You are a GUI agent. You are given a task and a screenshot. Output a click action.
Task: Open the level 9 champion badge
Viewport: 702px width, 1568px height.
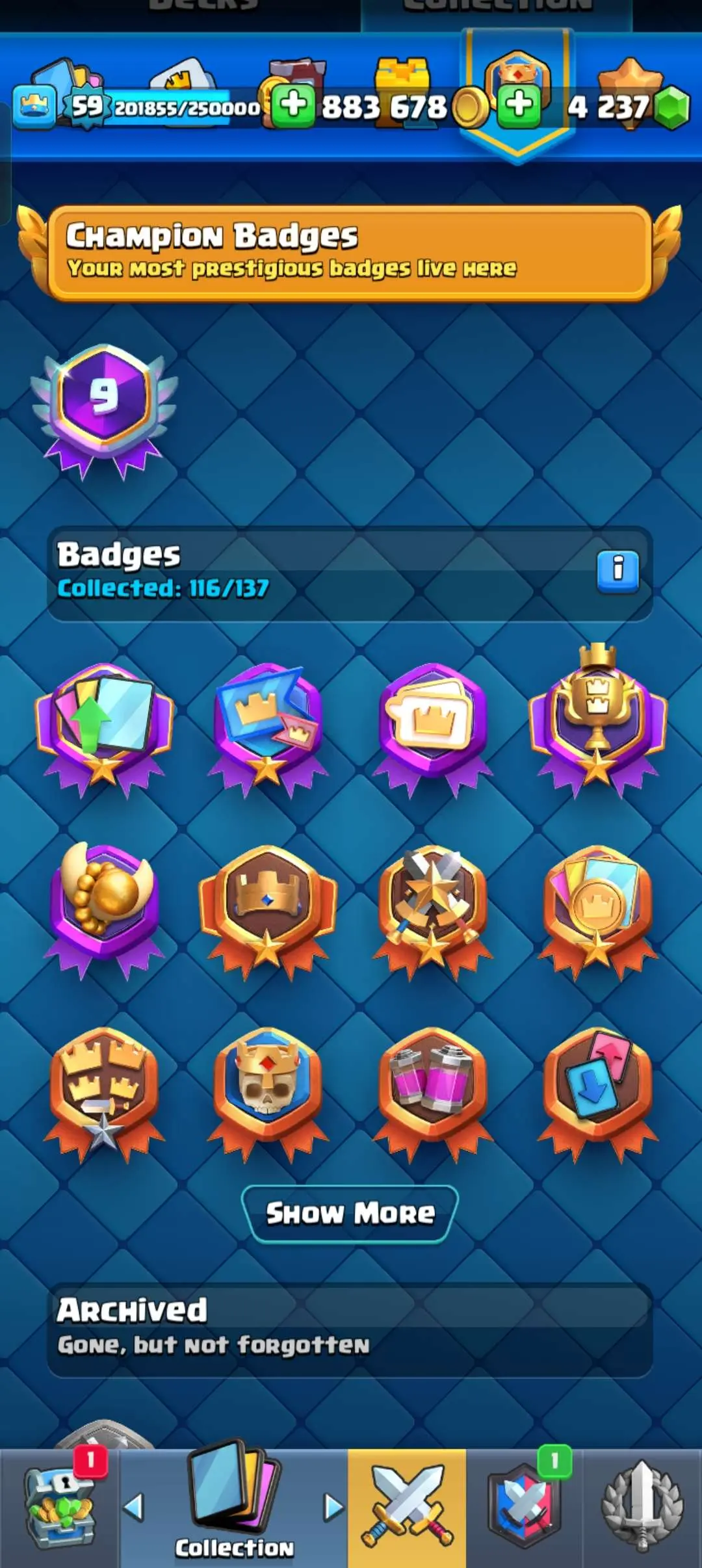pos(104,406)
